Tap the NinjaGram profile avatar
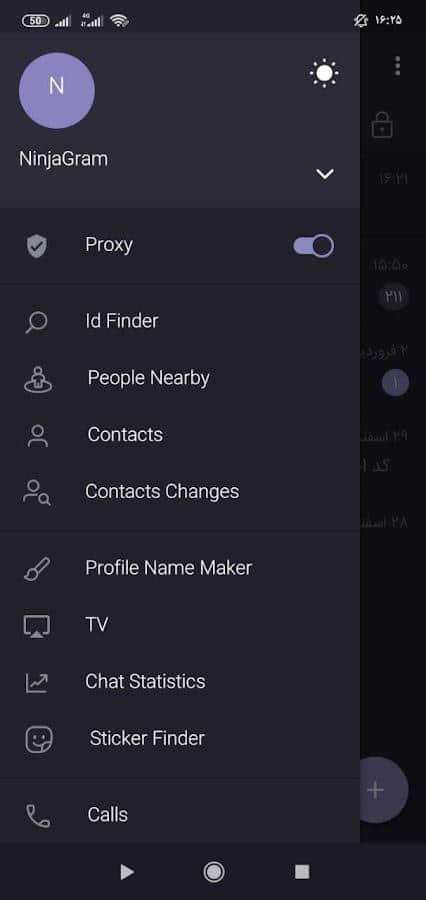Viewport: 426px width, 900px height. [x=57, y=90]
